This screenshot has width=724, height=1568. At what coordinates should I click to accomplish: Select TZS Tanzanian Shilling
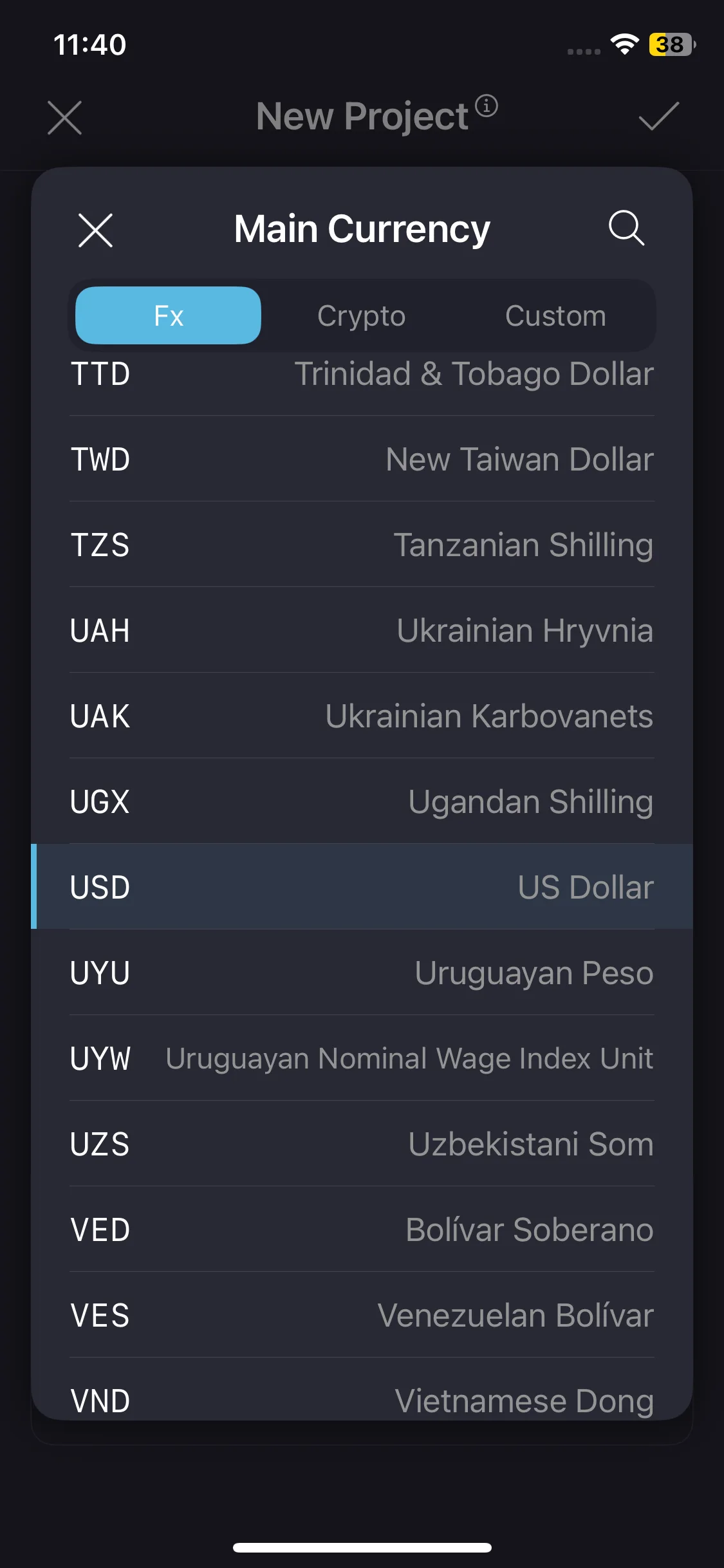pos(362,545)
